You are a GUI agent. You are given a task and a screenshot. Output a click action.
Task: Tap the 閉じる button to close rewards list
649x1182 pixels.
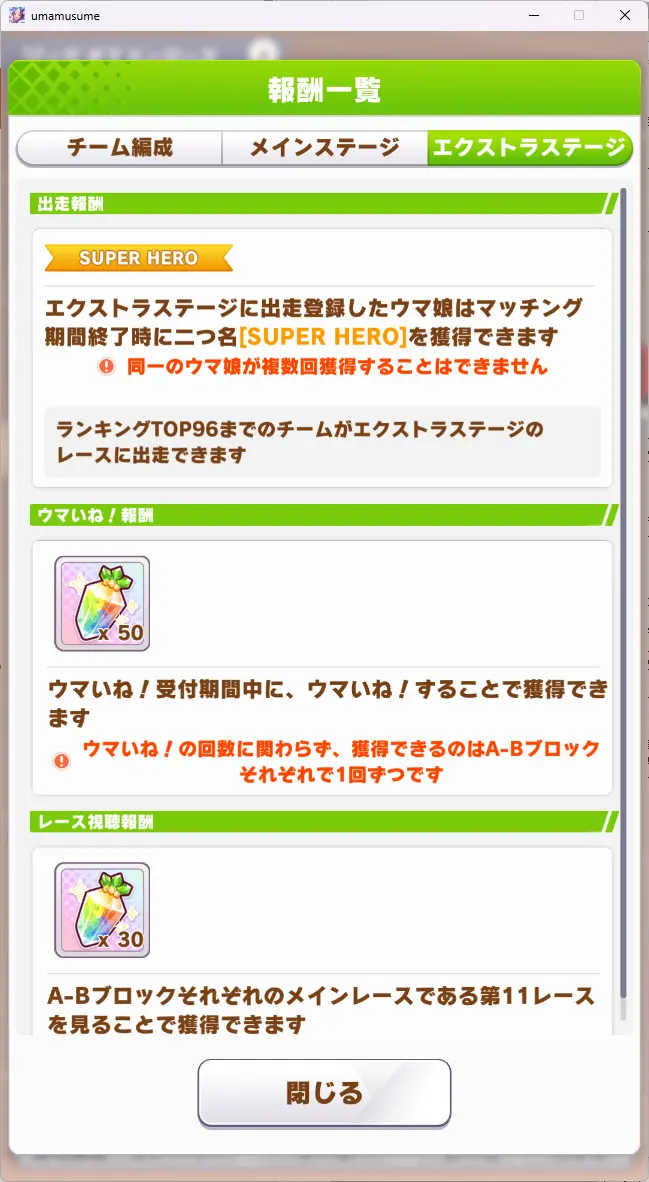pos(324,1092)
